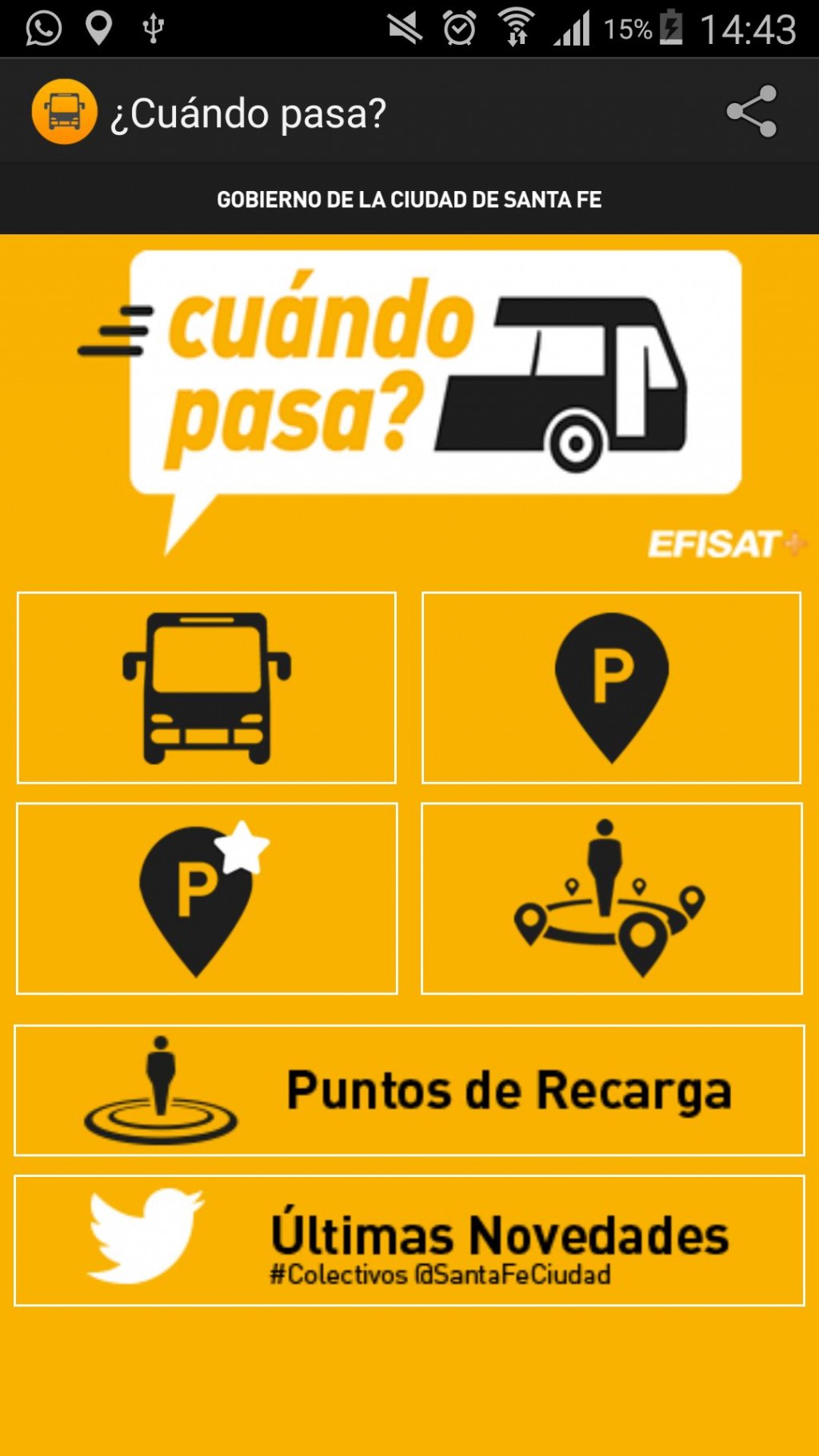Open the bus stop pin tile

611,688
